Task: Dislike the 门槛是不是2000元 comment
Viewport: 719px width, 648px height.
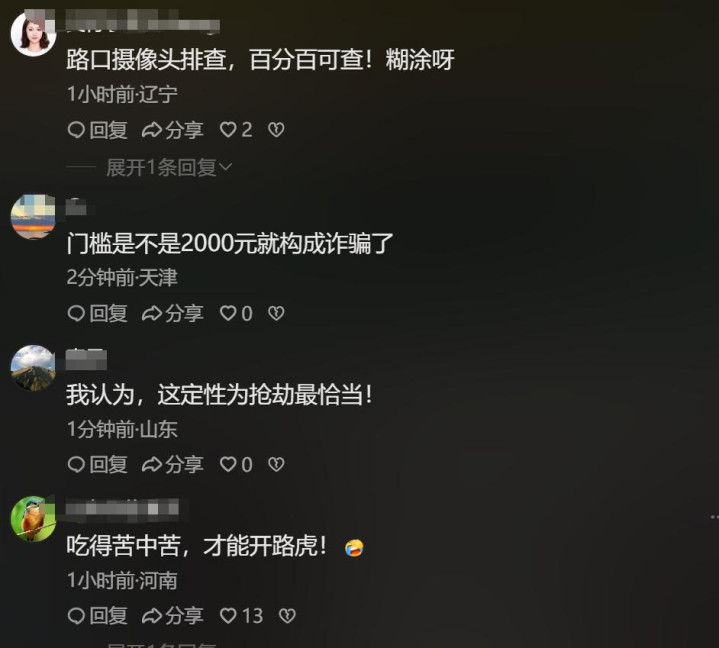Action: click(277, 314)
